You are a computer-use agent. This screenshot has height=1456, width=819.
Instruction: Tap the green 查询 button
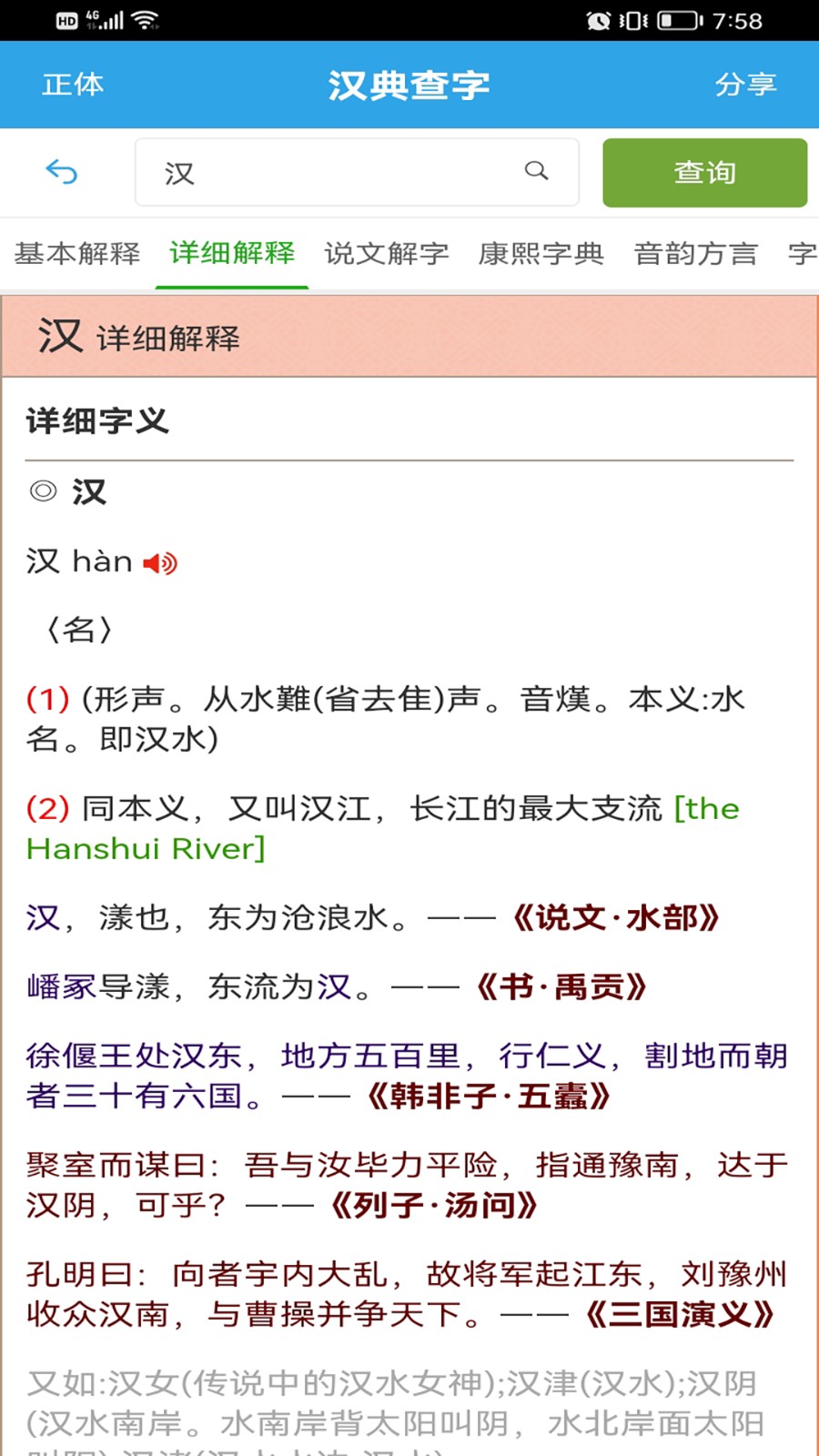pos(704,173)
